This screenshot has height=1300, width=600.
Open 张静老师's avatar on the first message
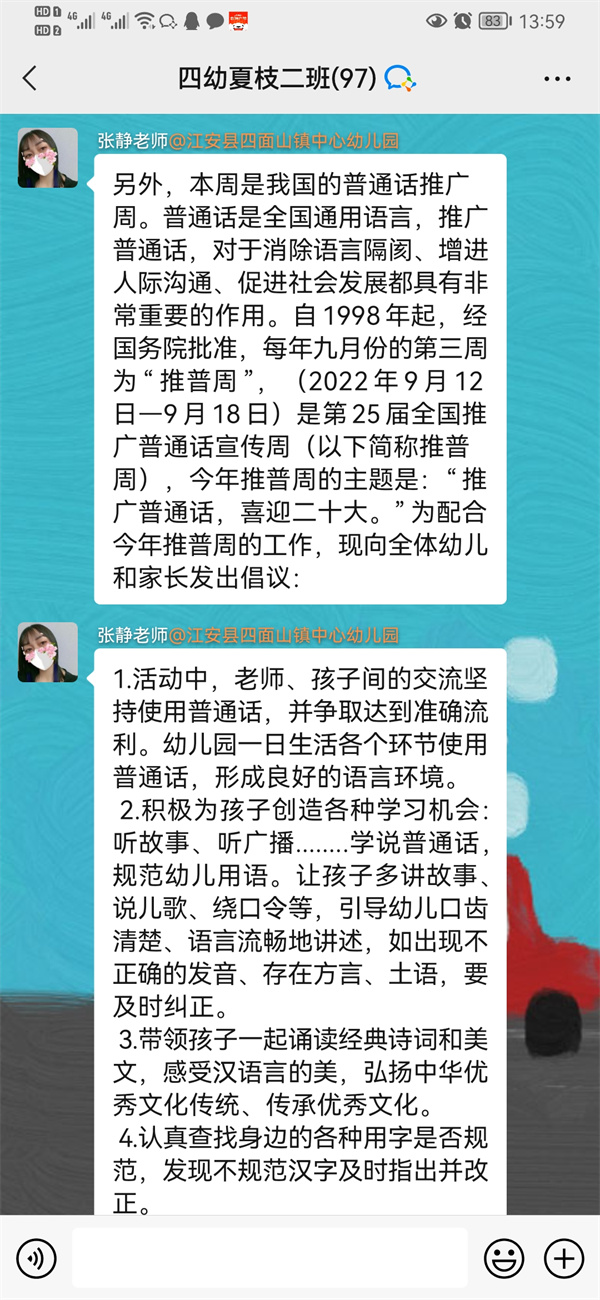[x=47, y=158]
